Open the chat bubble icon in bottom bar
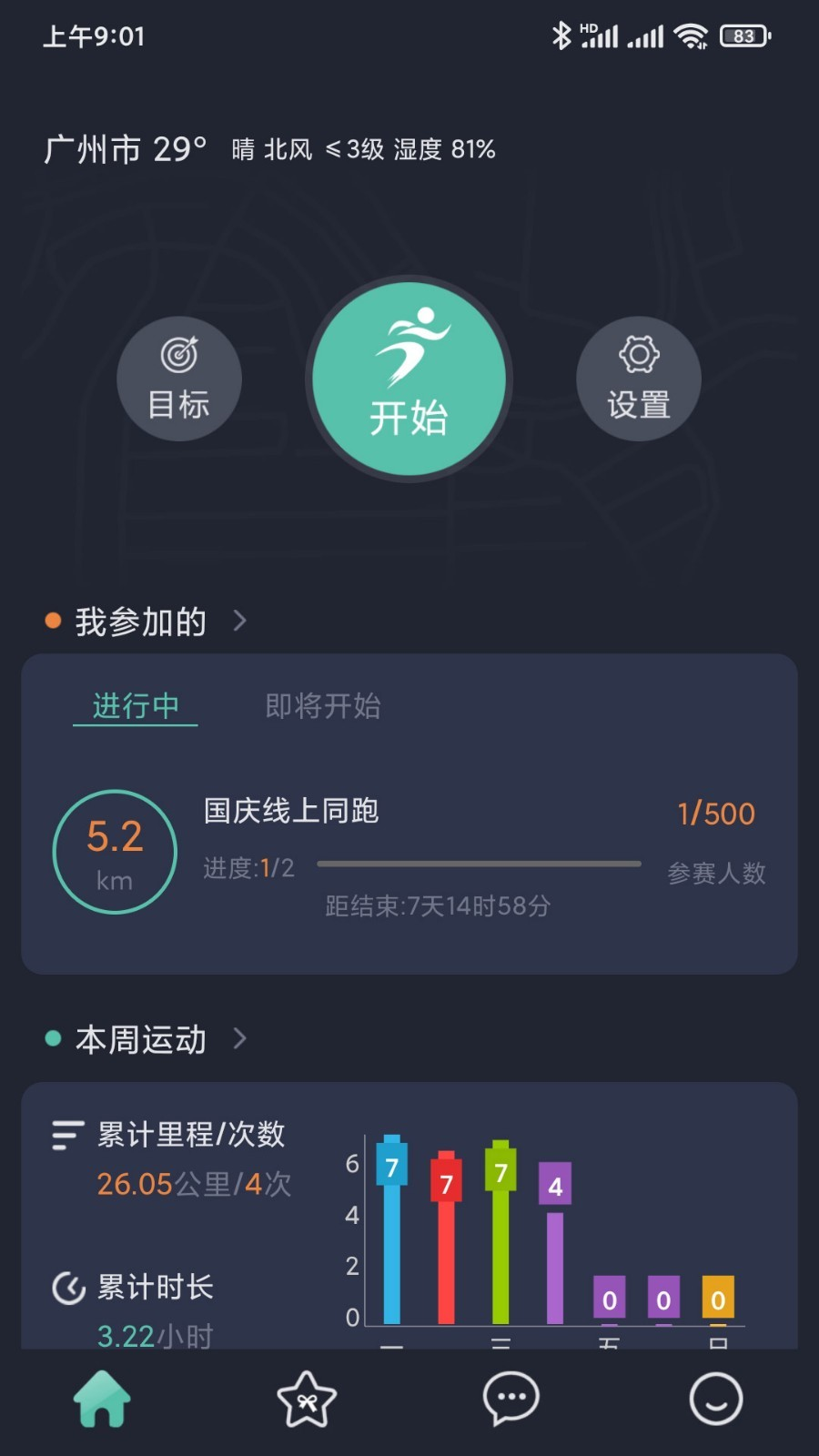819x1456 pixels. (511, 1399)
